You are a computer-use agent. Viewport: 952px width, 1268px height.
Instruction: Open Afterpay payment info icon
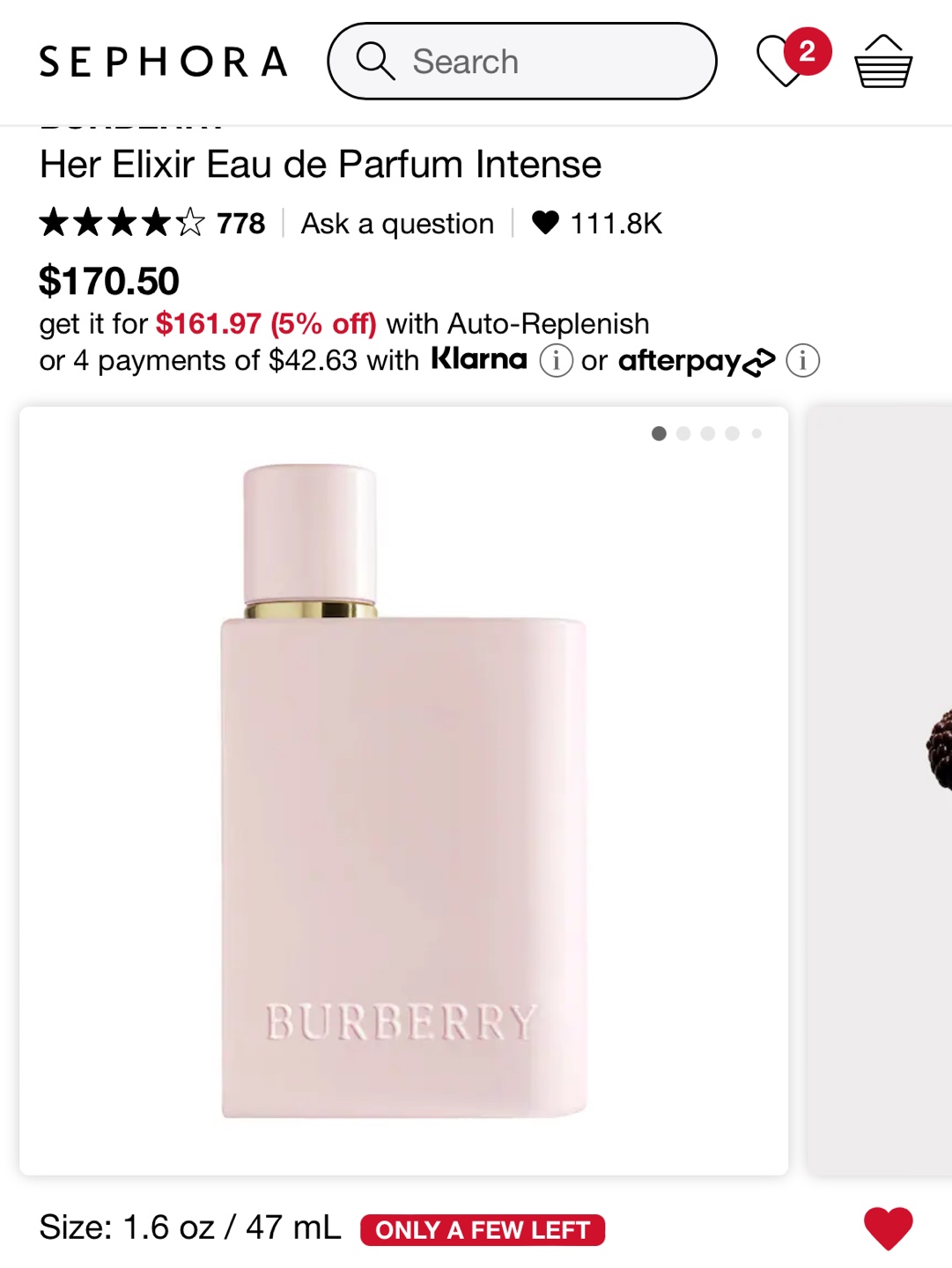pos(802,361)
